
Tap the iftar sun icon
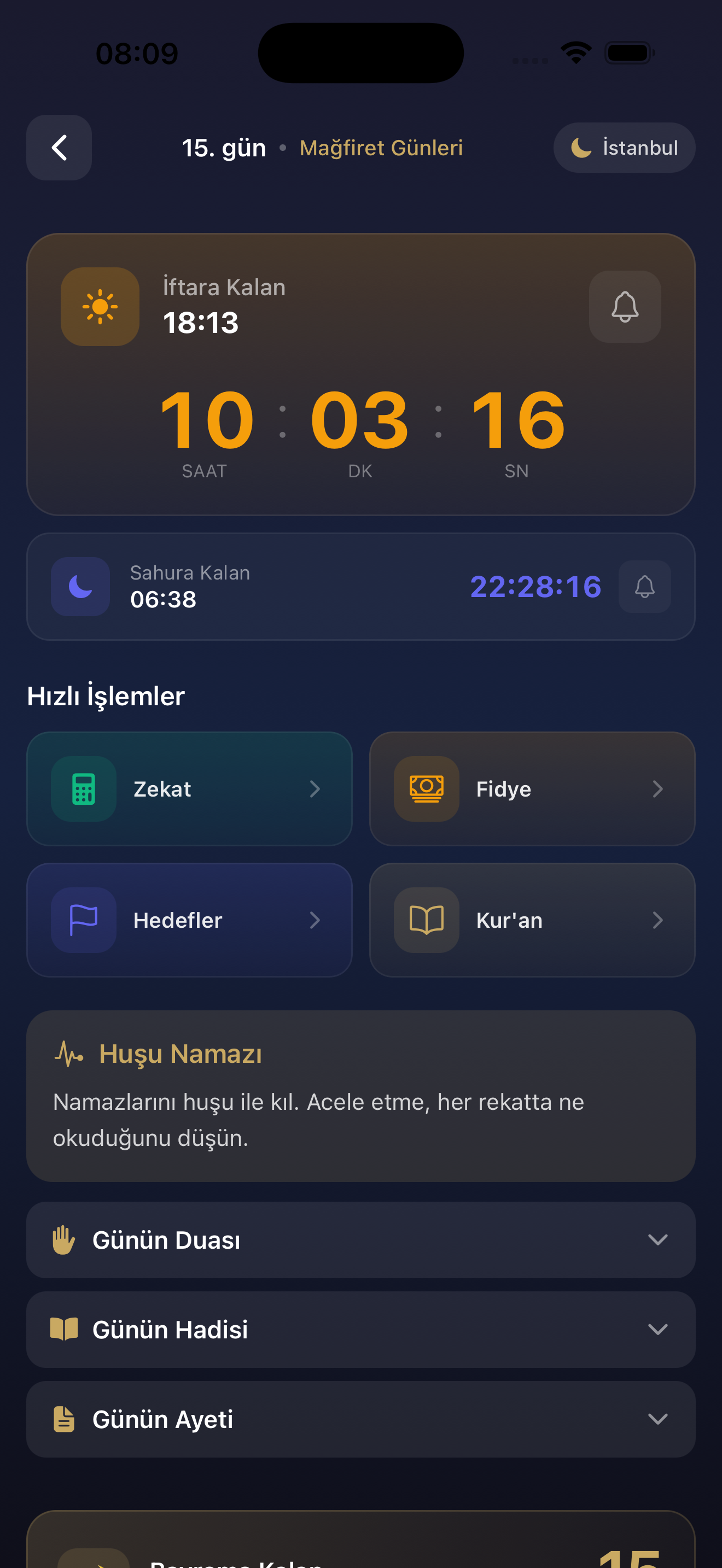[x=99, y=306]
